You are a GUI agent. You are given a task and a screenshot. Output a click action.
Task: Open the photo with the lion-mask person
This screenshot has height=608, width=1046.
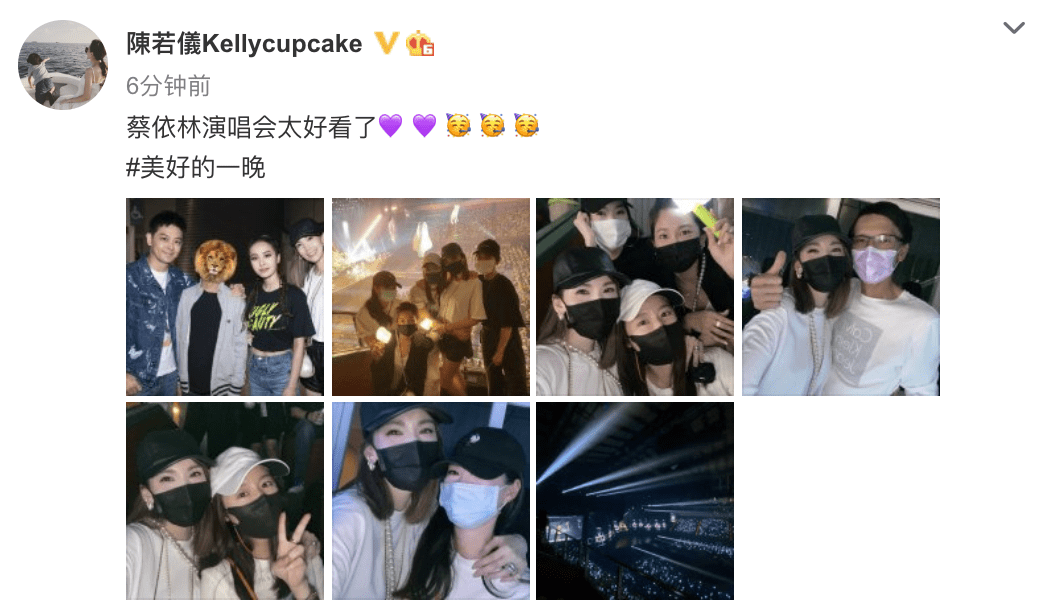(x=225, y=297)
